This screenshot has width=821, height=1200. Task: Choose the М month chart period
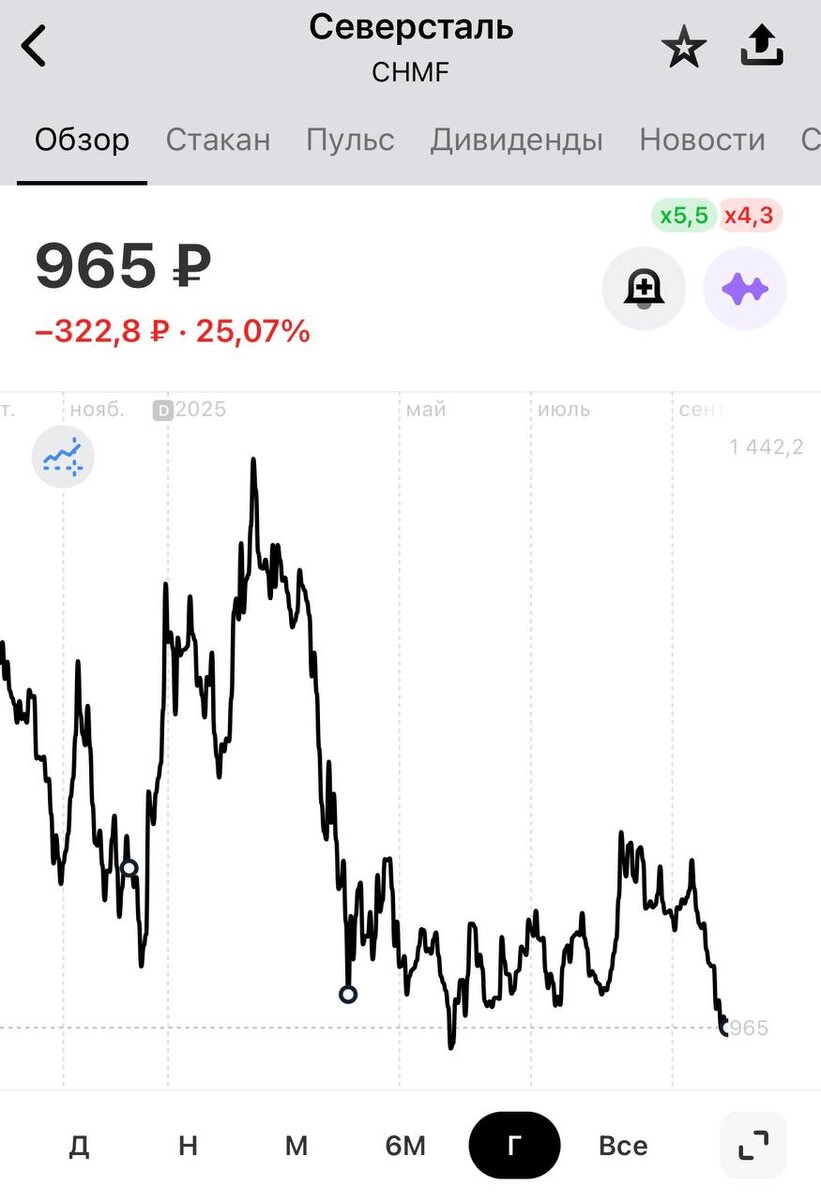click(296, 1145)
